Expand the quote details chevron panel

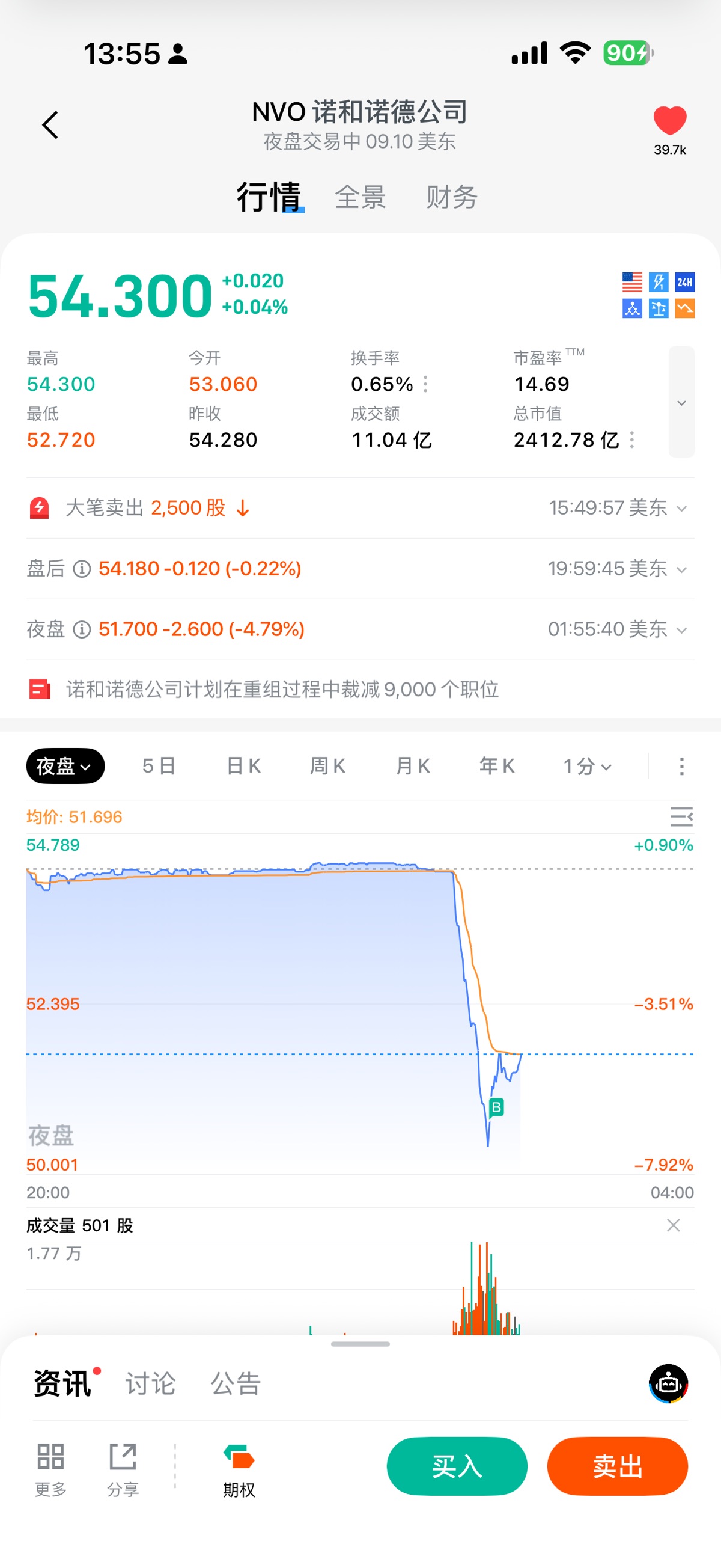(681, 402)
